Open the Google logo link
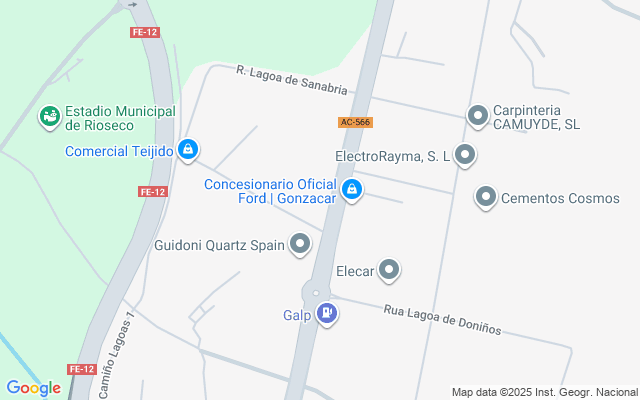 pyautogui.click(x=33, y=388)
